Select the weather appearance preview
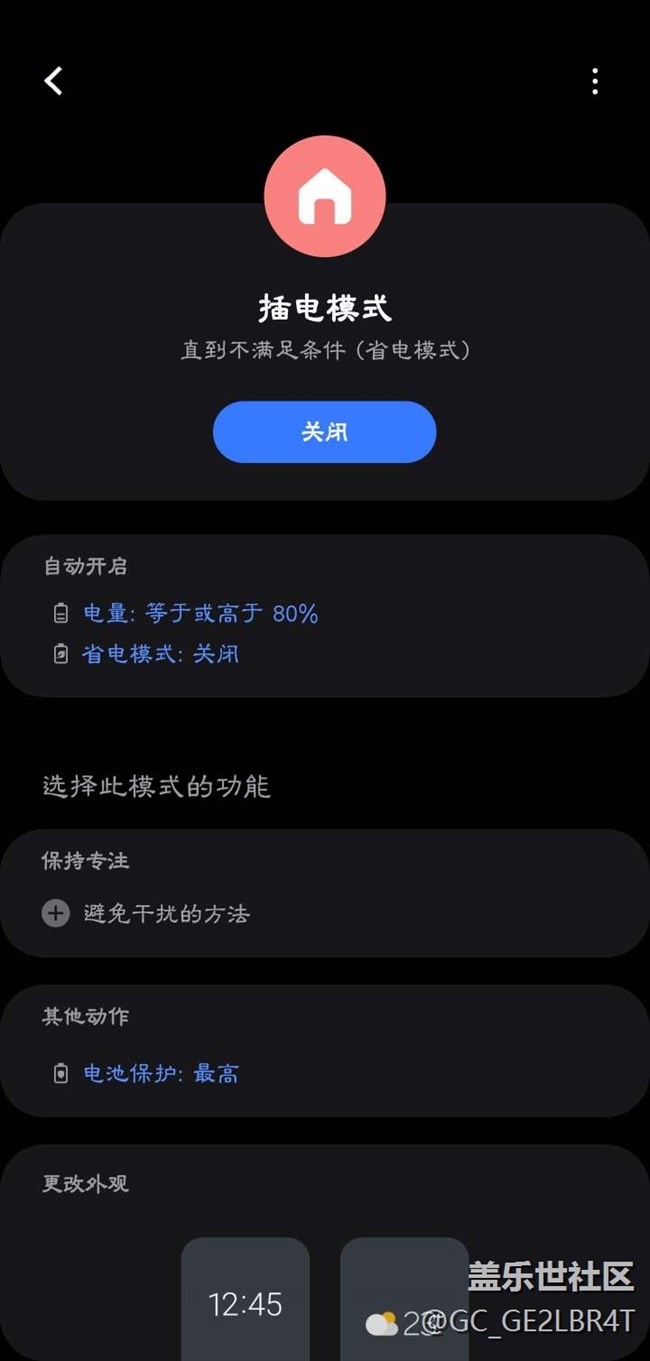Image resolution: width=650 pixels, height=1361 pixels. coord(404,1299)
